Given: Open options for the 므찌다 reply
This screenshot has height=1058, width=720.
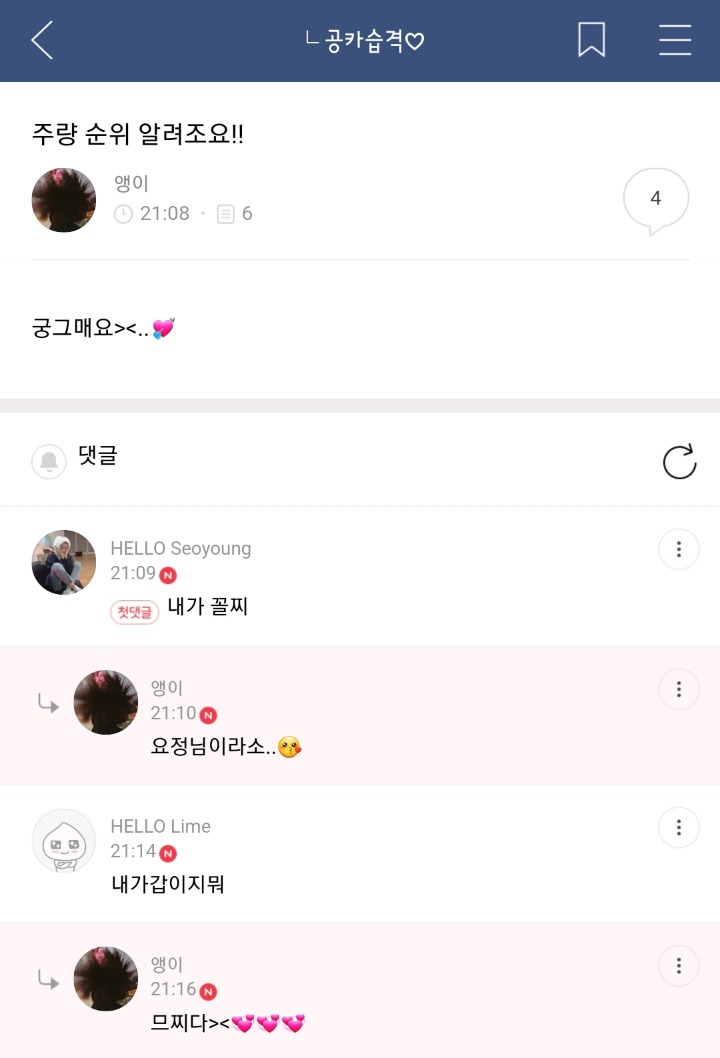Looking at the screenshot, I should [x=679, y=966].
